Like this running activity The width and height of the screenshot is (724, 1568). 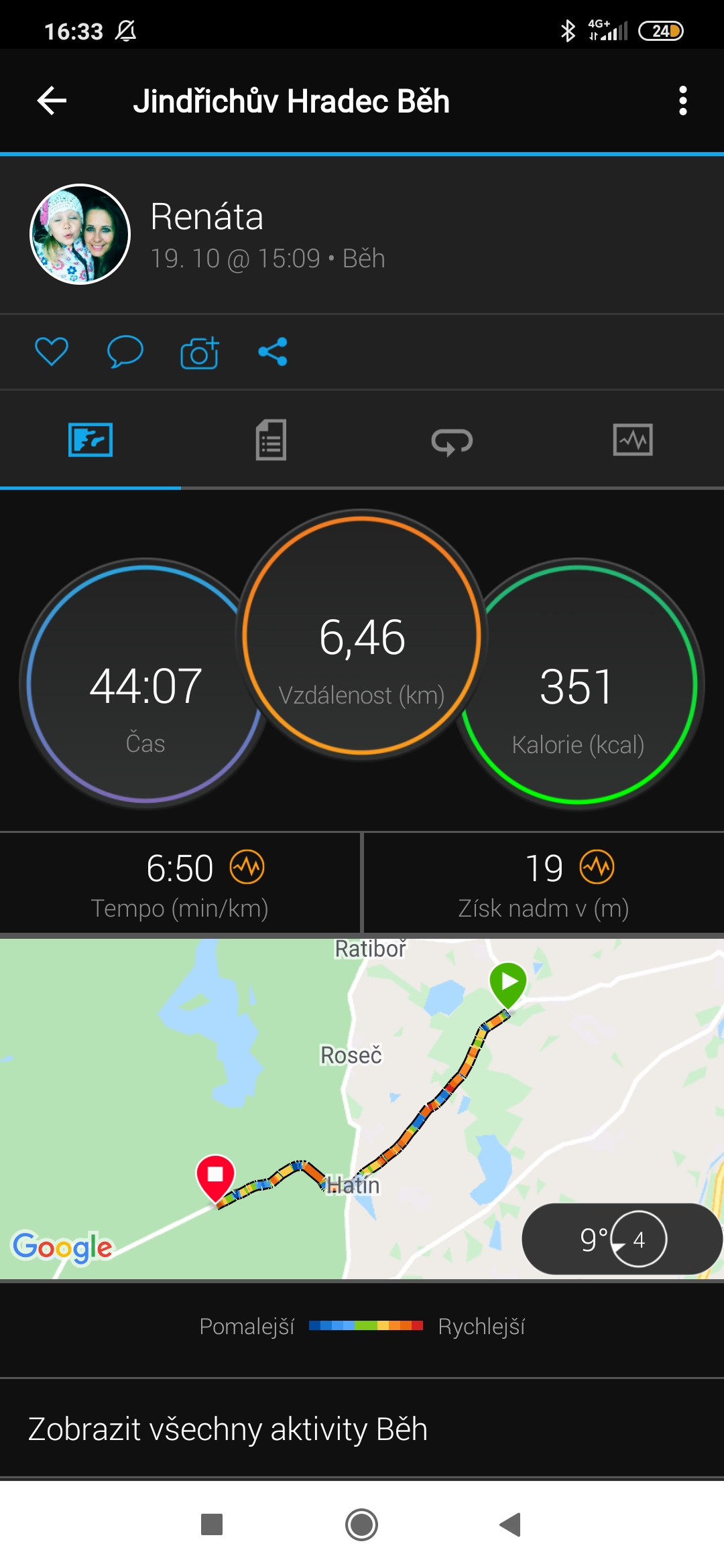click(x=52, y=351)
